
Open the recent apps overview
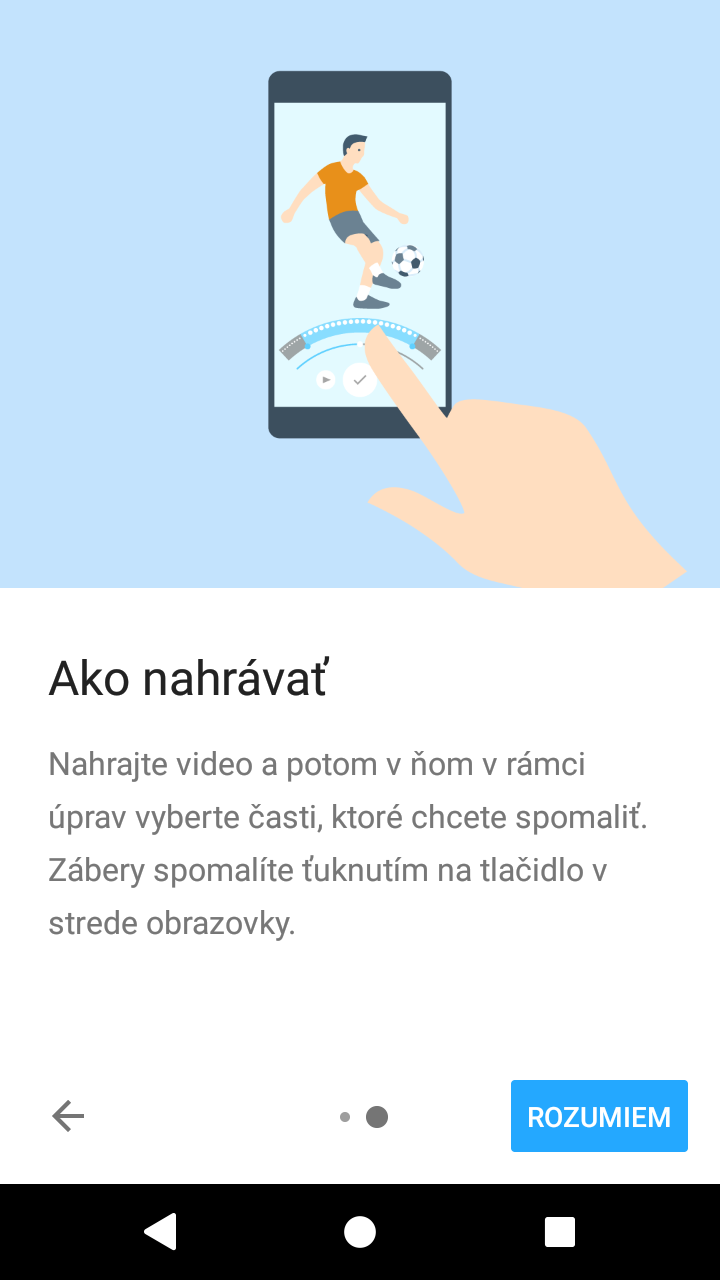(560, 1232)
